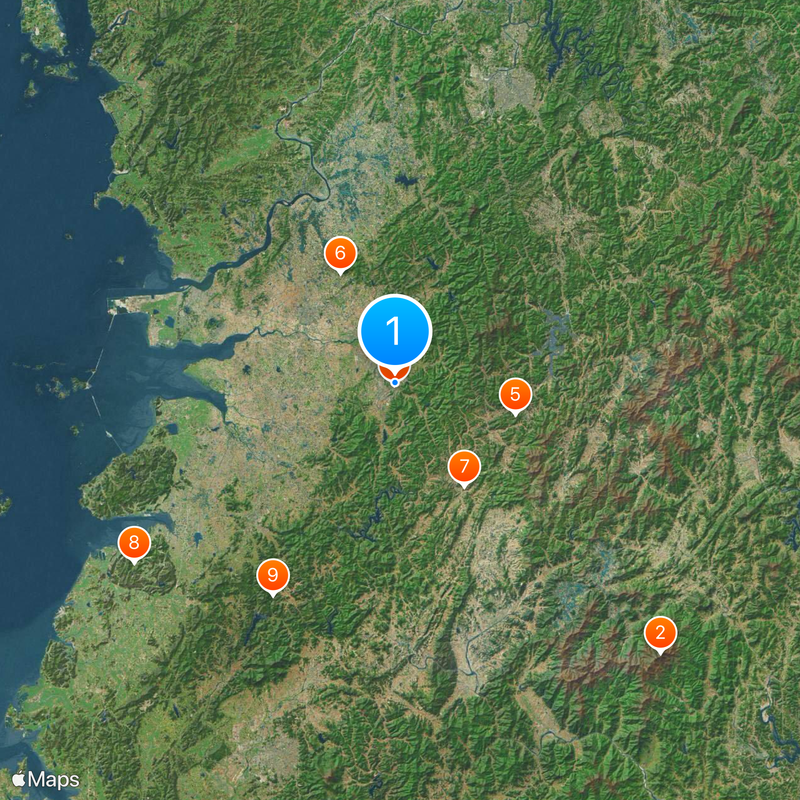The image size is (800, 800).
Task: Tap the orange map pin numbered 7
Action: 464,466
